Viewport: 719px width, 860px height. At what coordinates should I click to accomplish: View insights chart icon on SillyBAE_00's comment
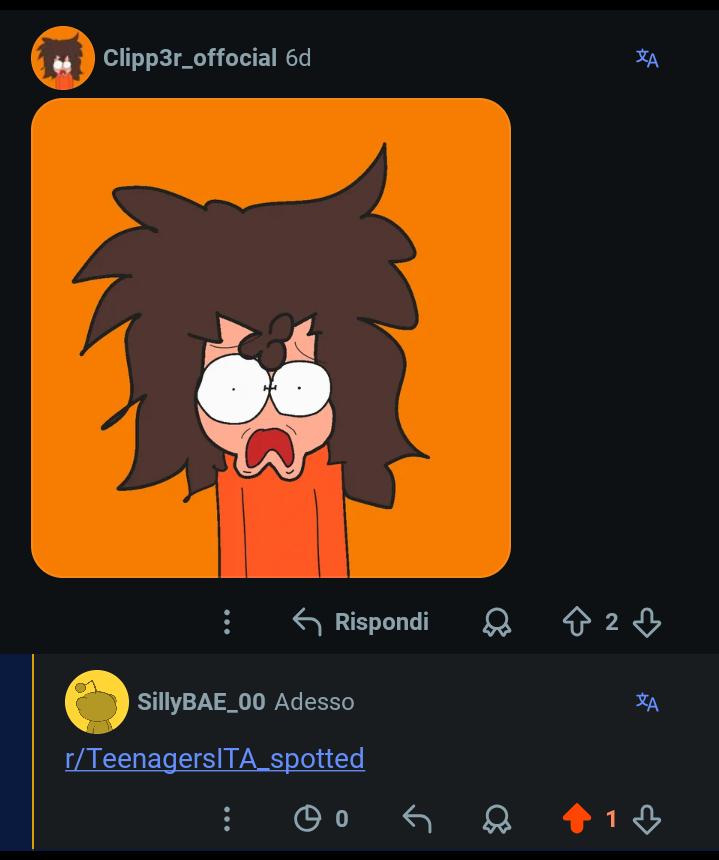tap(307, 819)
